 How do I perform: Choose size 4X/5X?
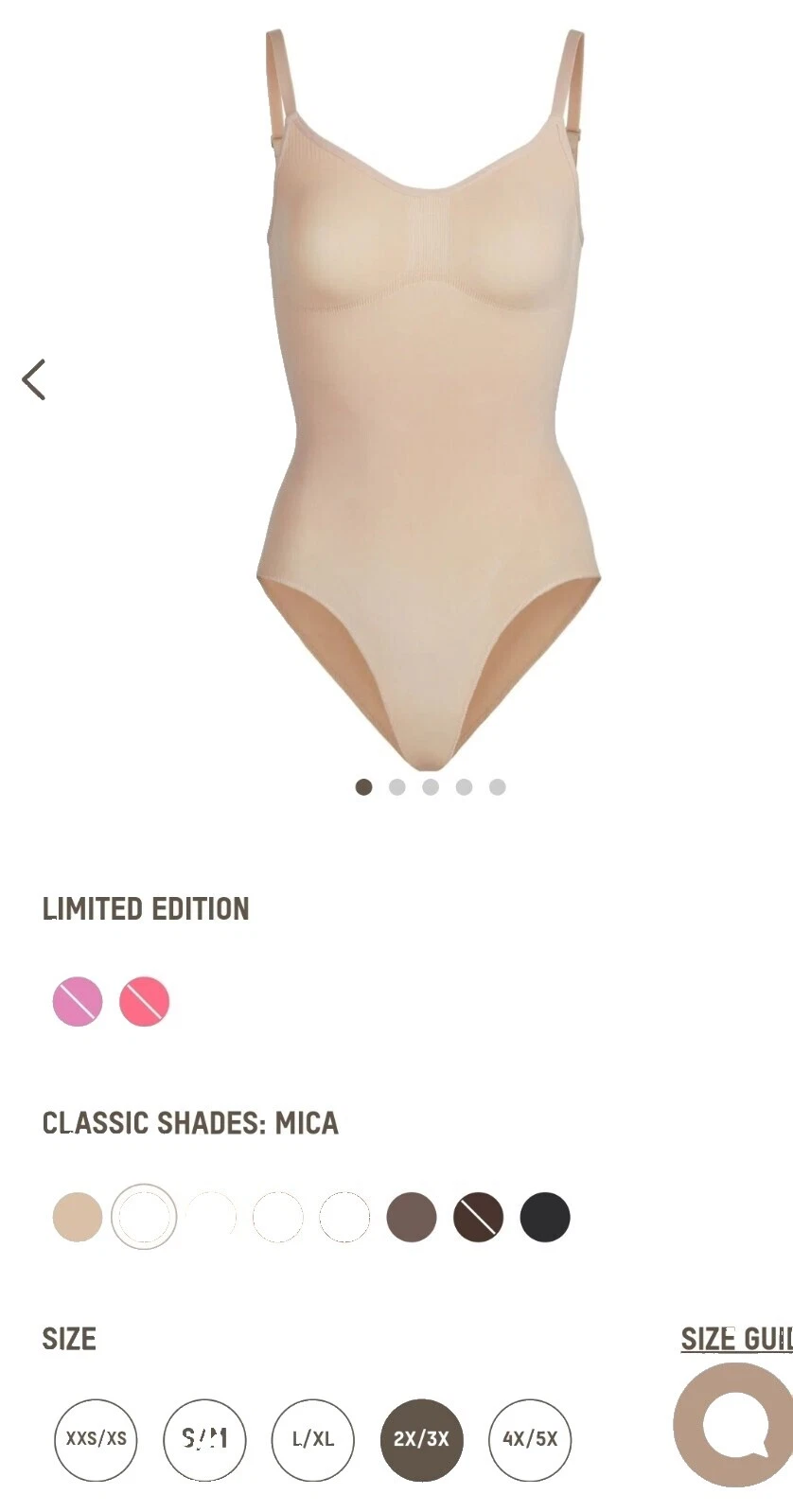529,1439
